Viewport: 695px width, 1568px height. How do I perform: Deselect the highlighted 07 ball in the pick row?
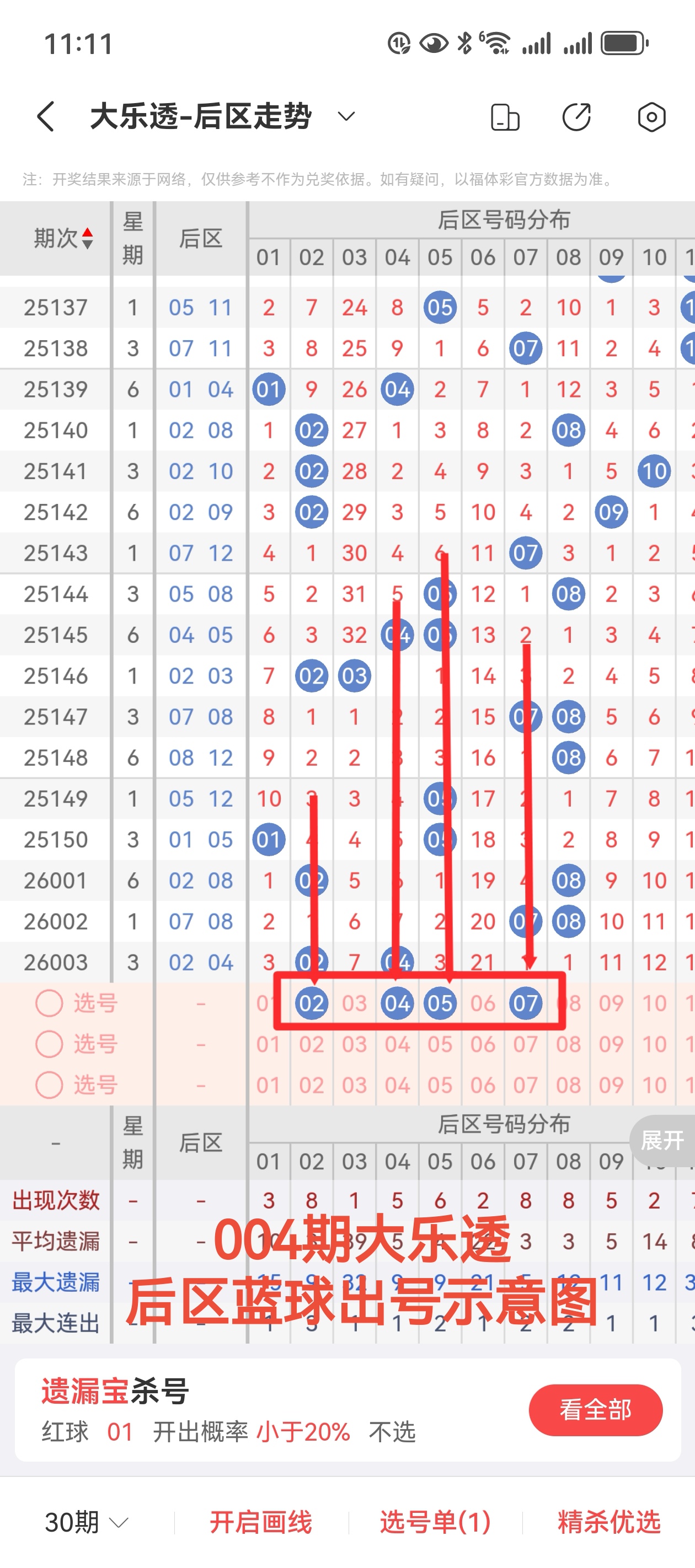[x=525, y=1003]
